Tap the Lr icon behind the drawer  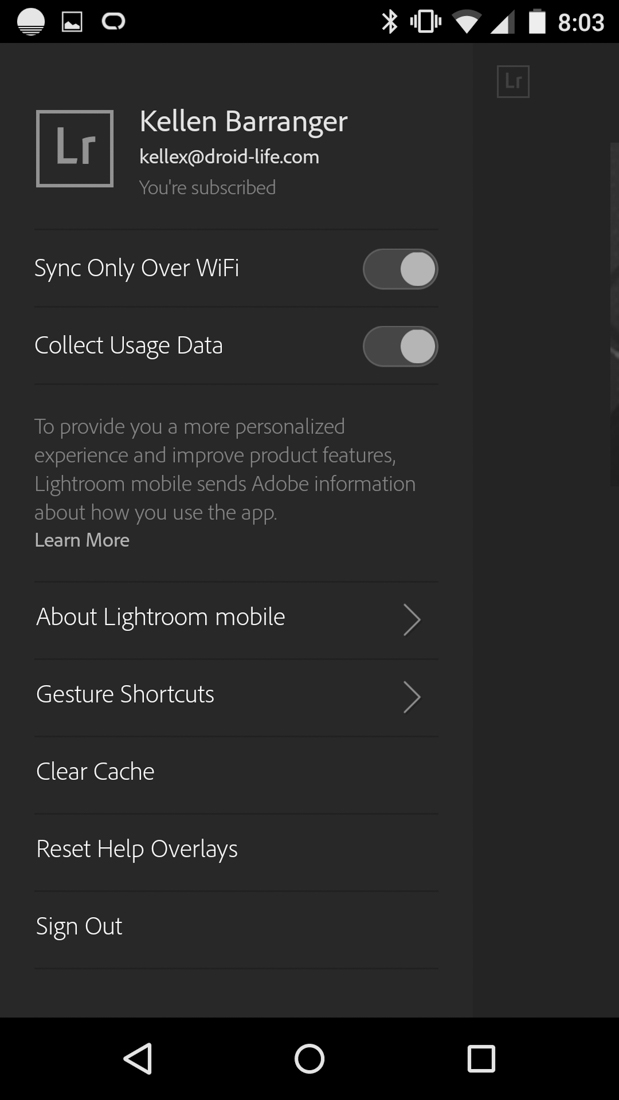[513, 82]
